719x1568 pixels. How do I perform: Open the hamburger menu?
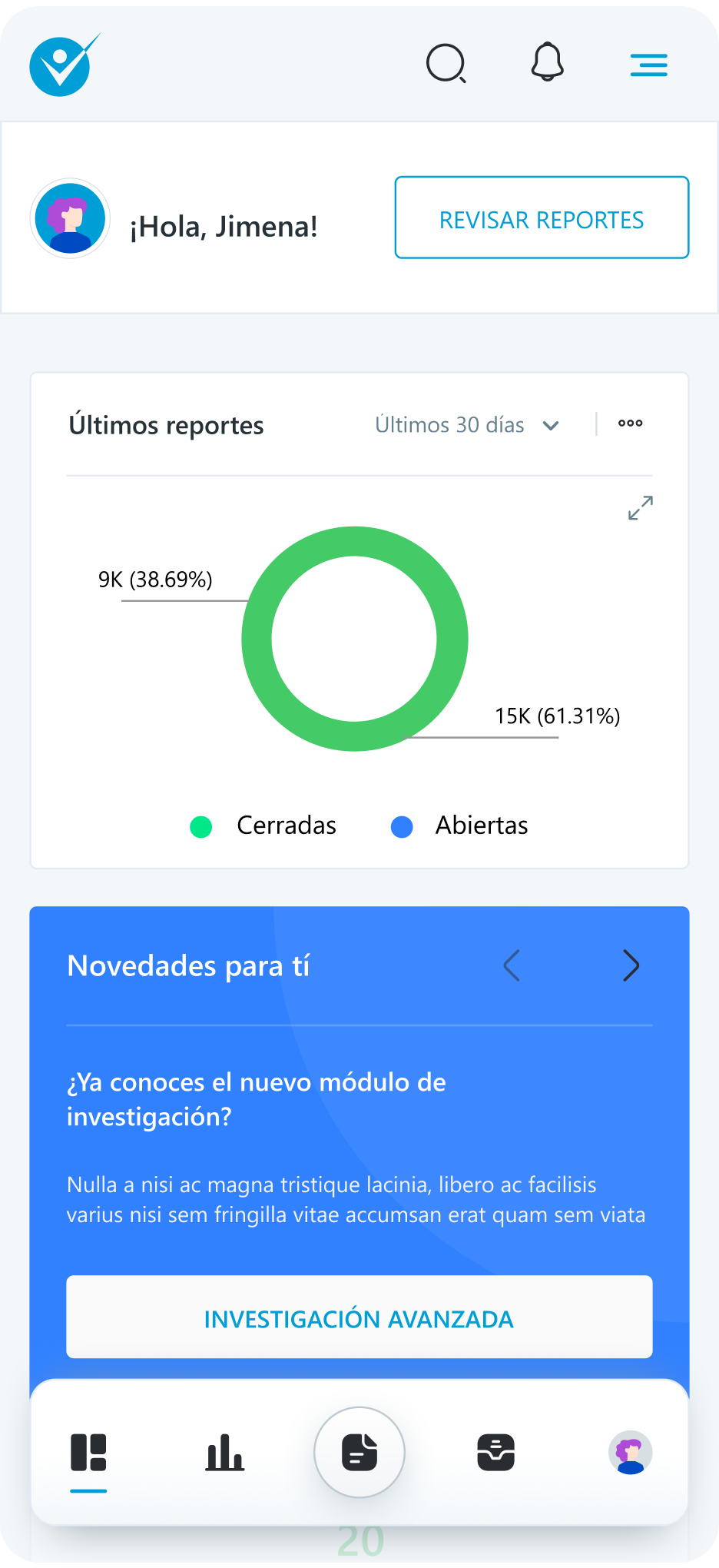[649, 65]
